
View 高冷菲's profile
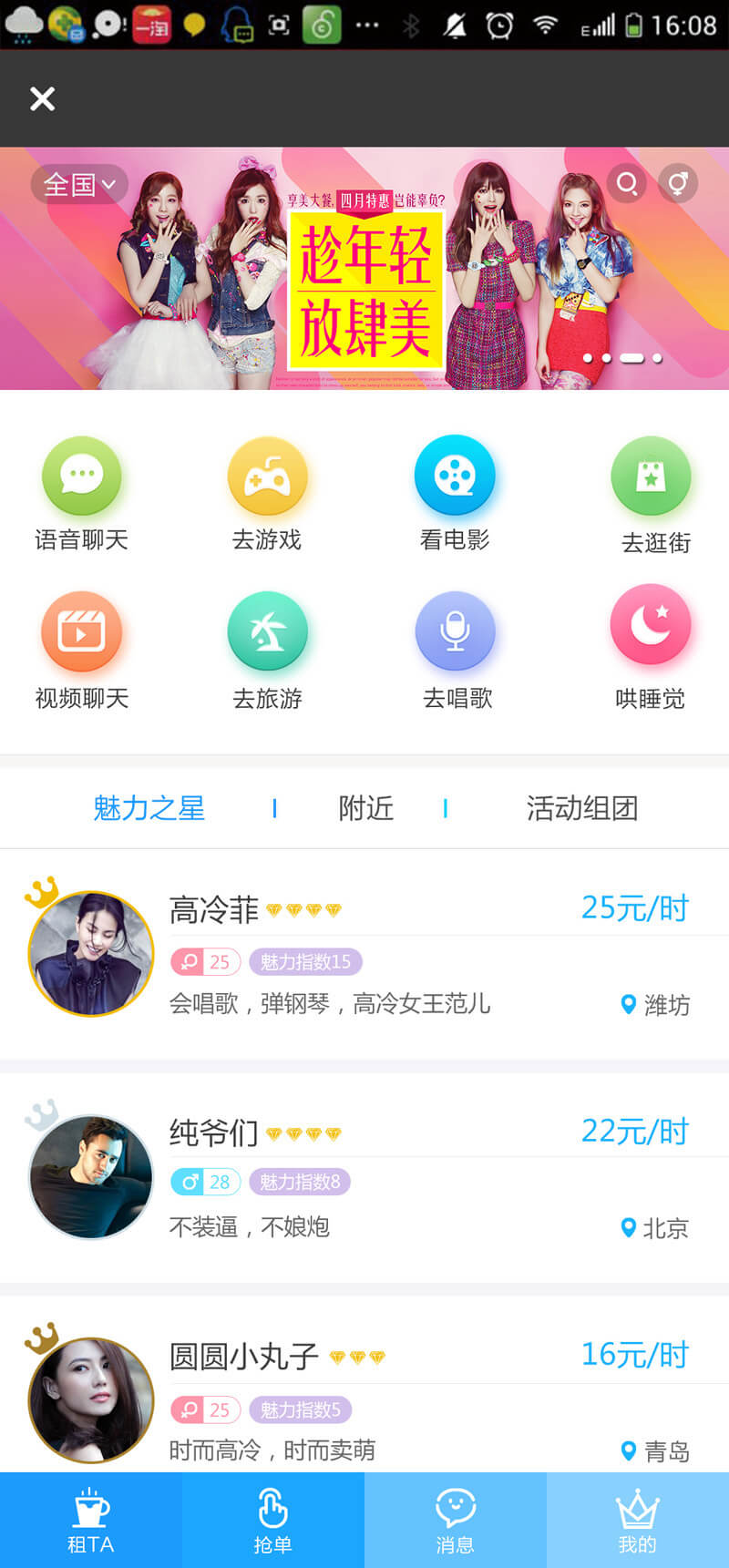pos(364,954)
